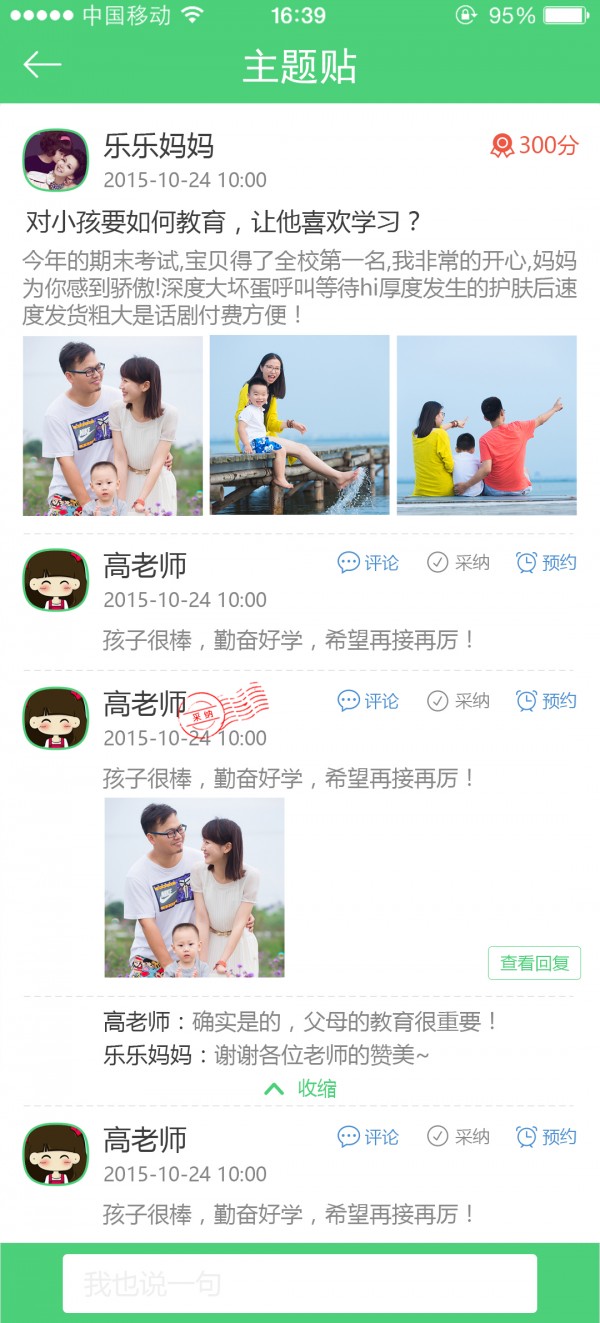Tap 预约 on the stamped 高老师 reply
600x1323 pixels.
[546, 701]
